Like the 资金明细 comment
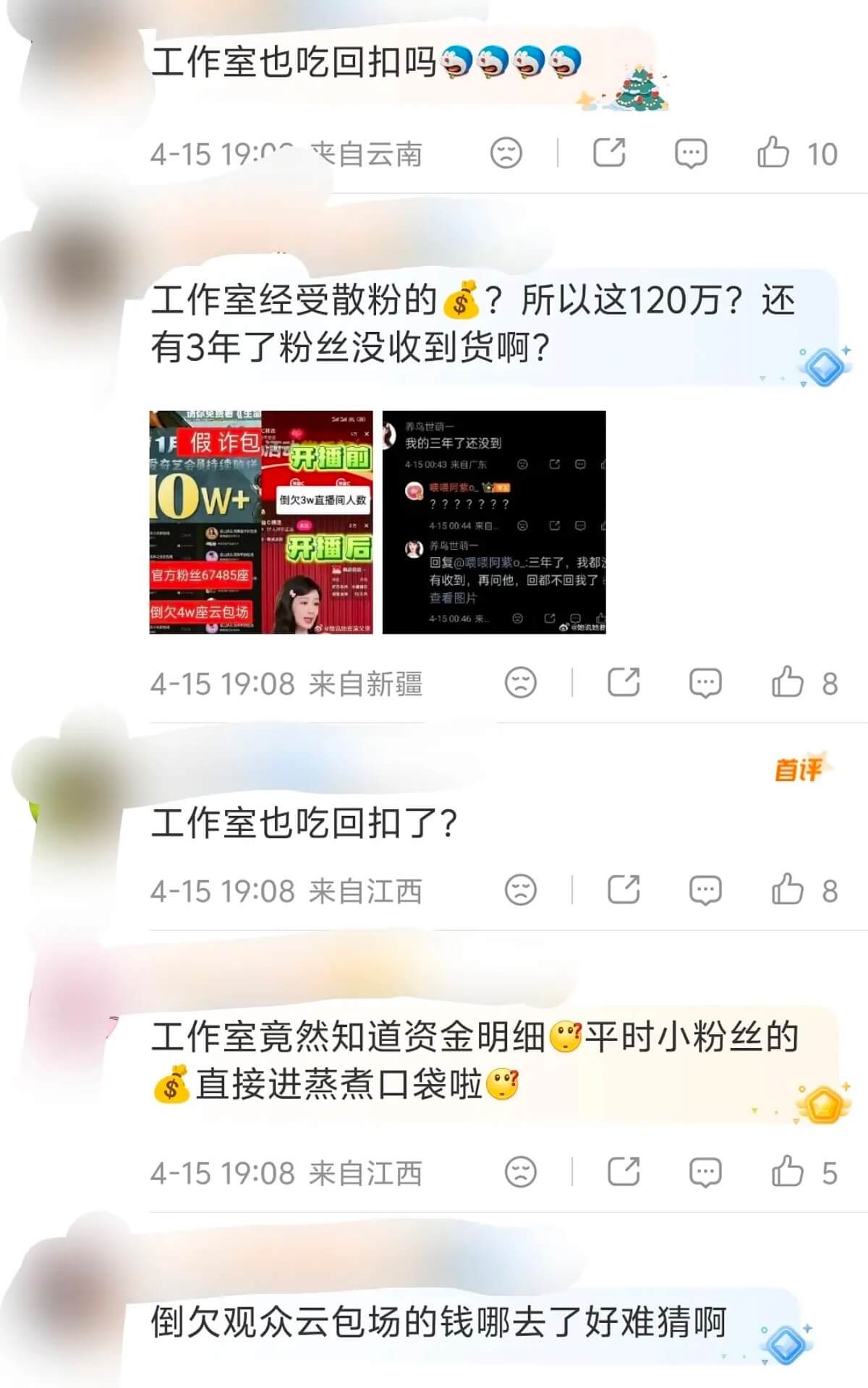Image resolution: width=868 pixels, height=1388 pixels. [788, 1172]
